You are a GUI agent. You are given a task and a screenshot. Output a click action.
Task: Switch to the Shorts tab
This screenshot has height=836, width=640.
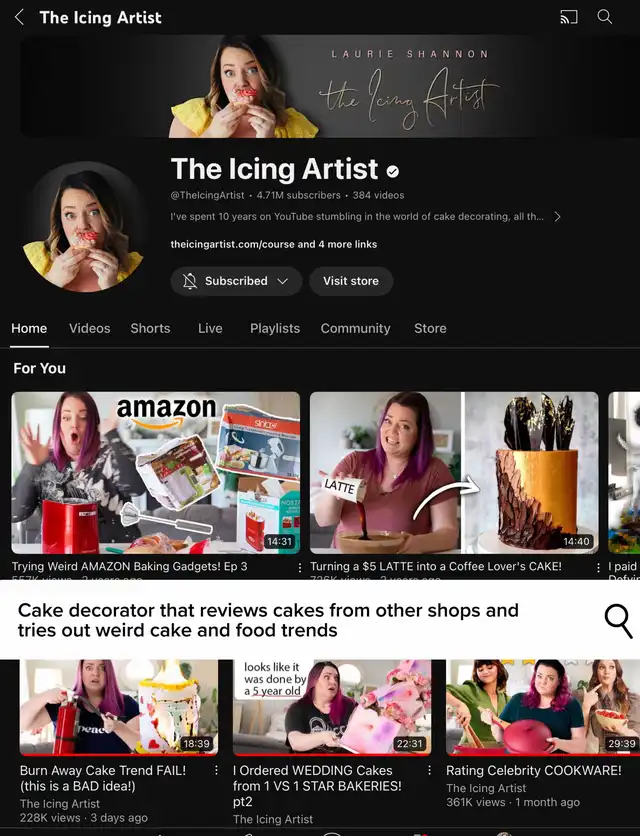click(x=150, y=328)
